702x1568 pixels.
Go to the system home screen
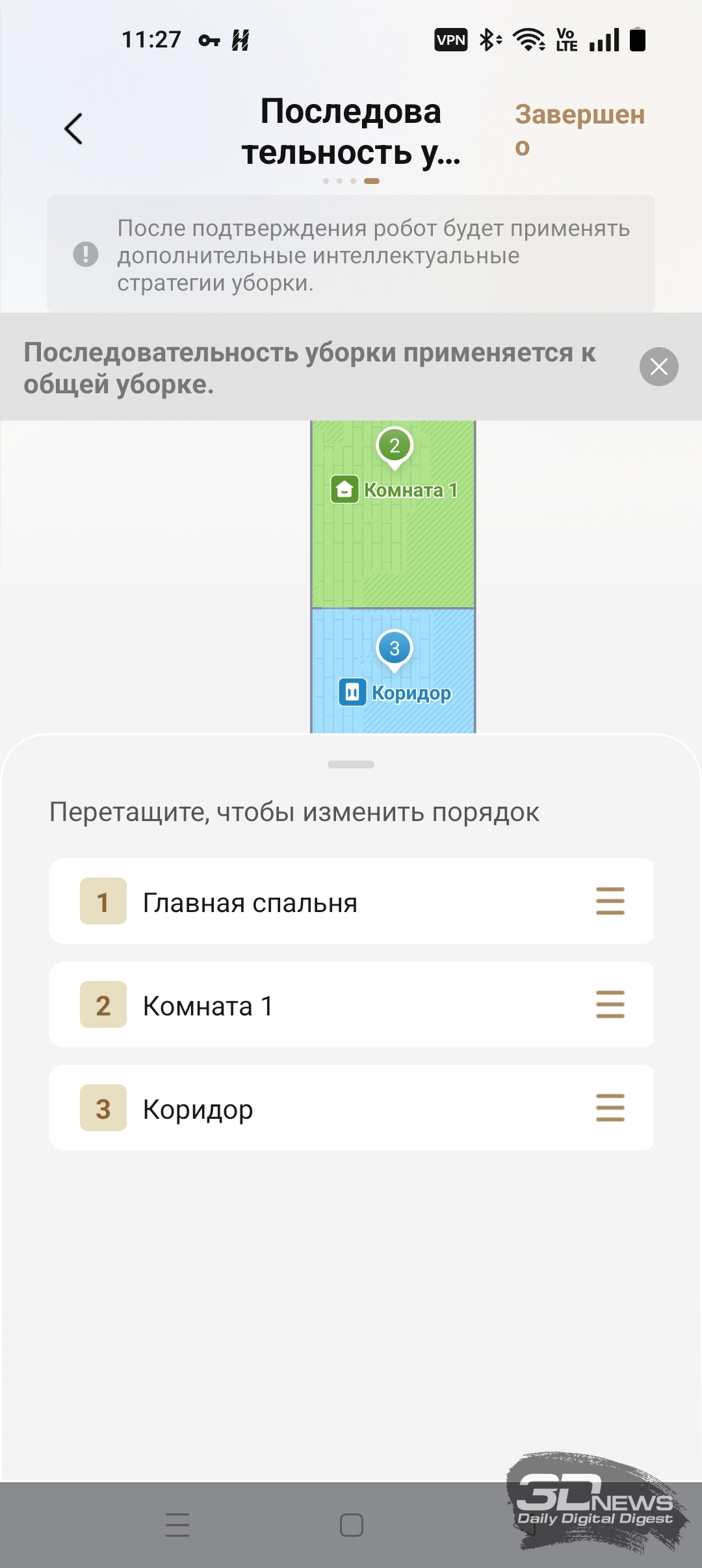point(351,1524)
